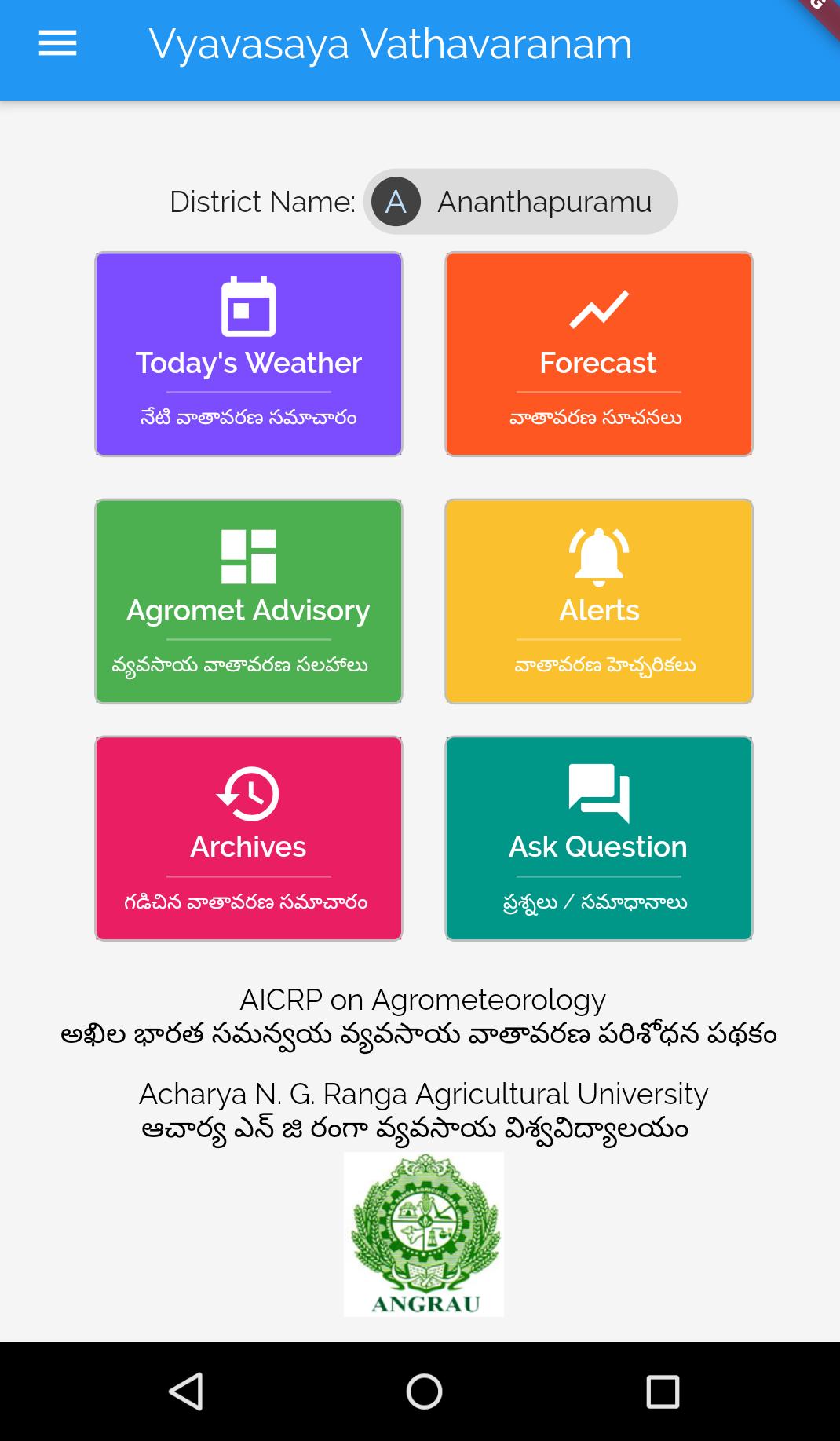Open Today's Weather card

click(x=249, y=354)
